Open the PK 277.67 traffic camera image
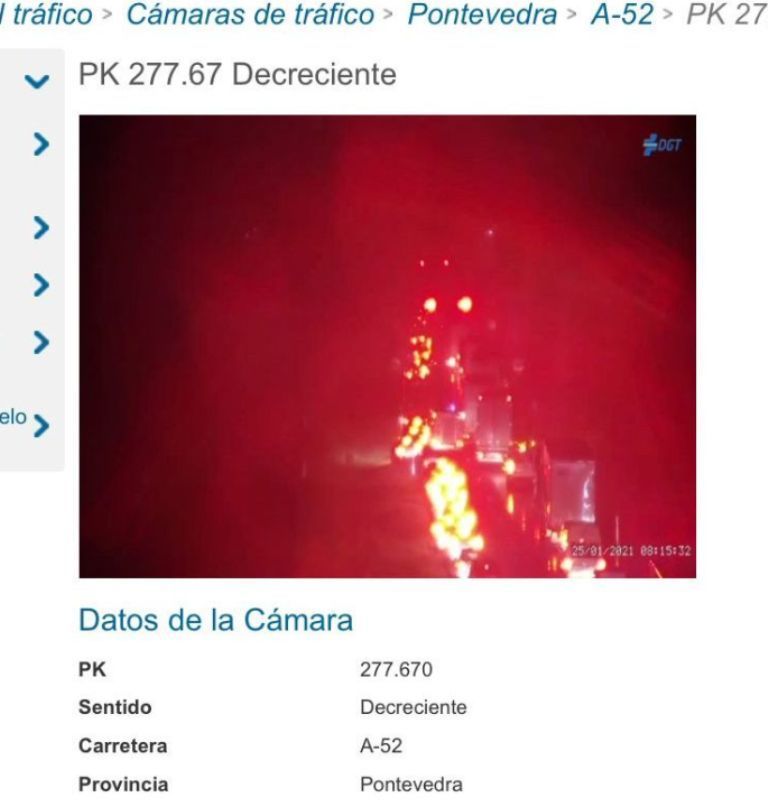Screen dimensions: 768x807 coord(387,346)
